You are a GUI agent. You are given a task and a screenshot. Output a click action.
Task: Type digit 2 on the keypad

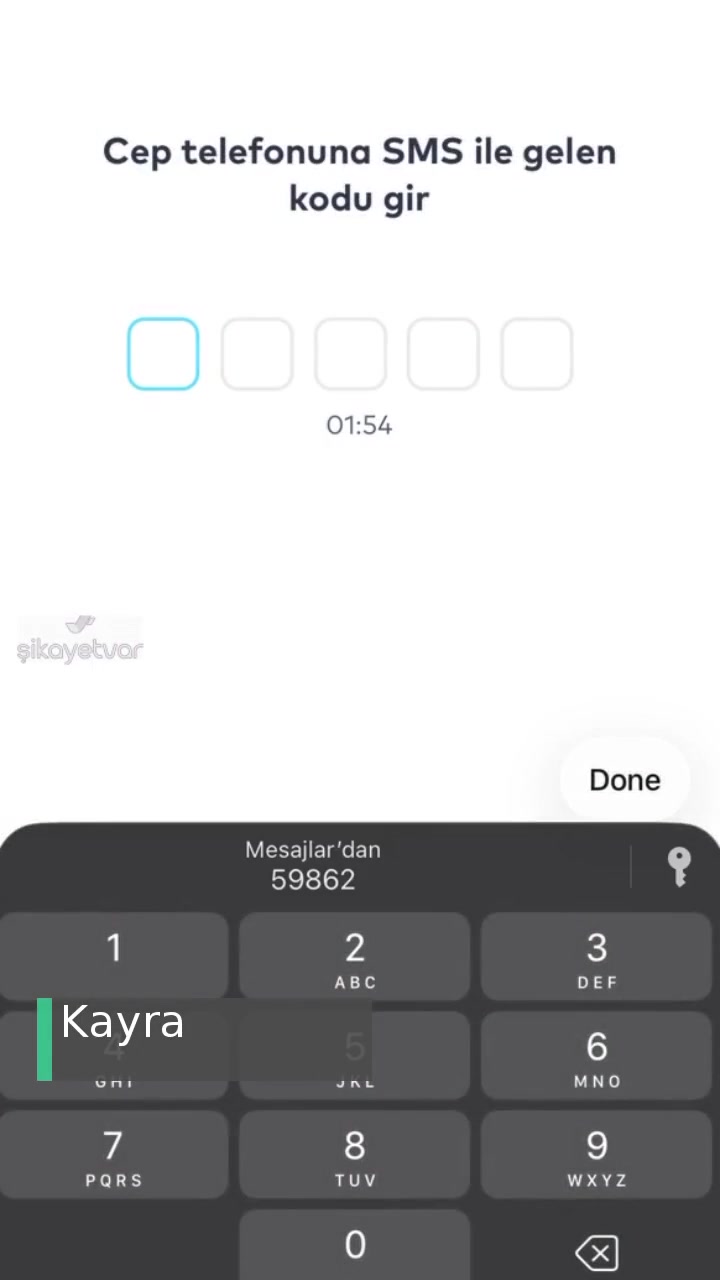[355, 957]
